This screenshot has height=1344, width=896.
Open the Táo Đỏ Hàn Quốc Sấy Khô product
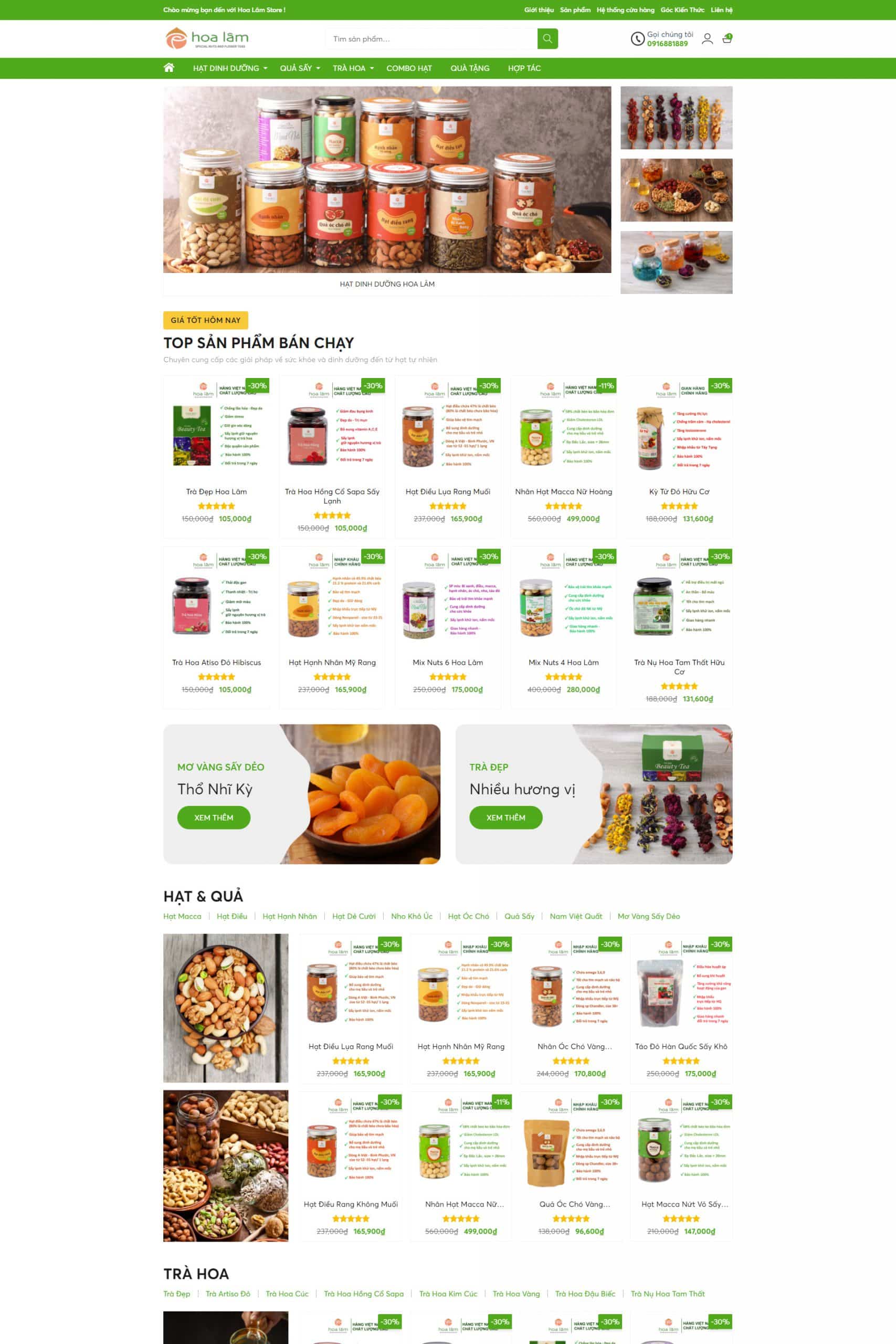click(x=681, y=1046)
